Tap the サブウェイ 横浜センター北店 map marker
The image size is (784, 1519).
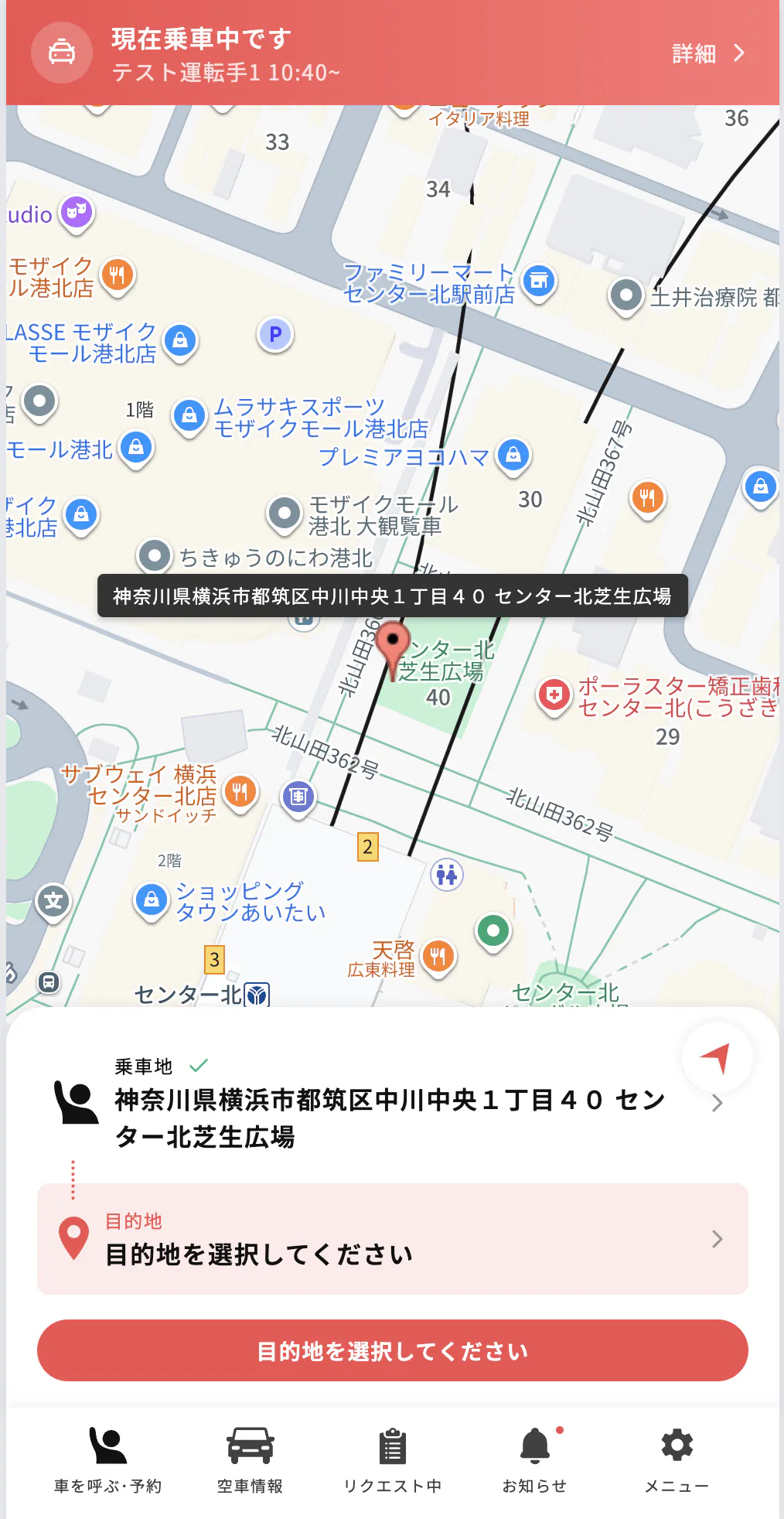click(240, 791)
